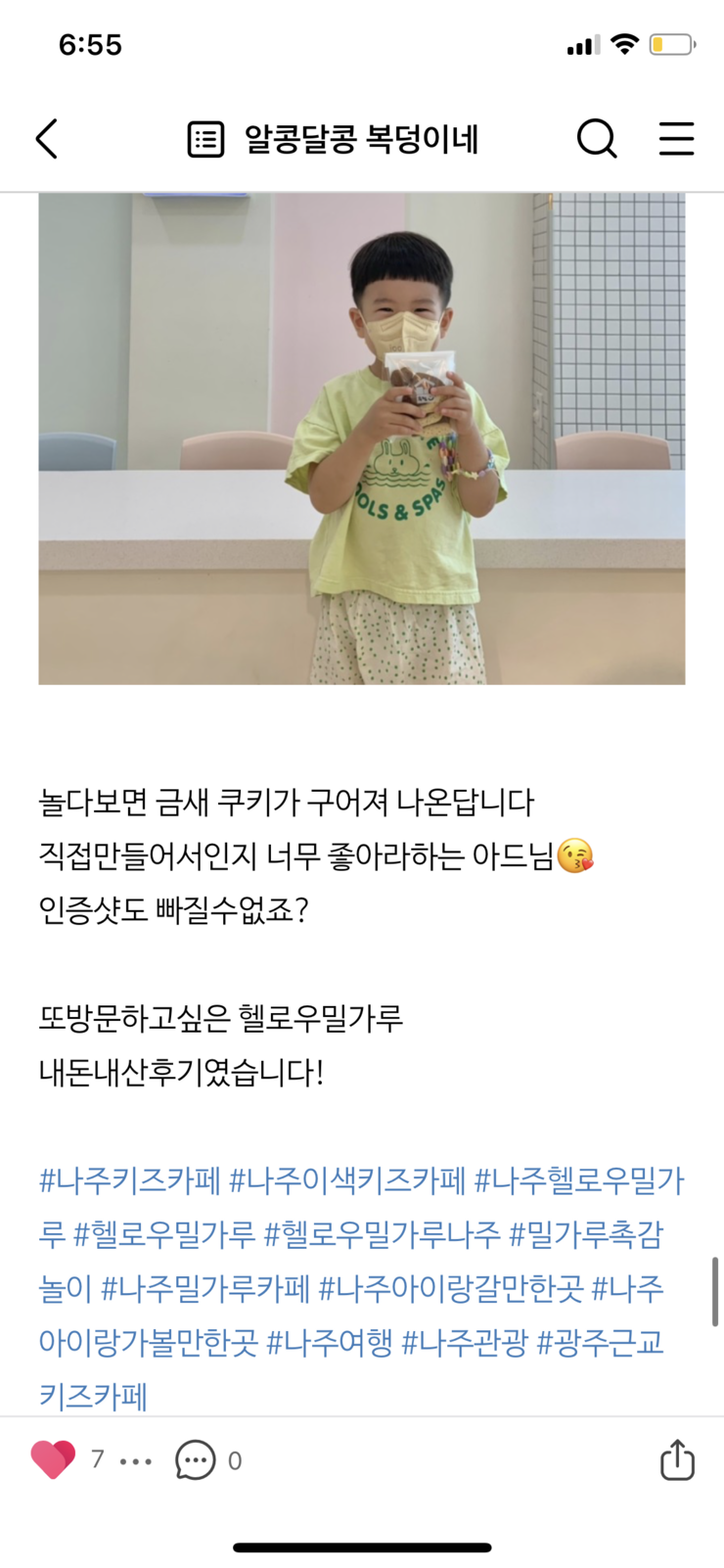The height and width of the screenshot is (1568, 724).
Task: Open the blog title 알콩달콩 복덩이네
Action: tap(360, 139)
